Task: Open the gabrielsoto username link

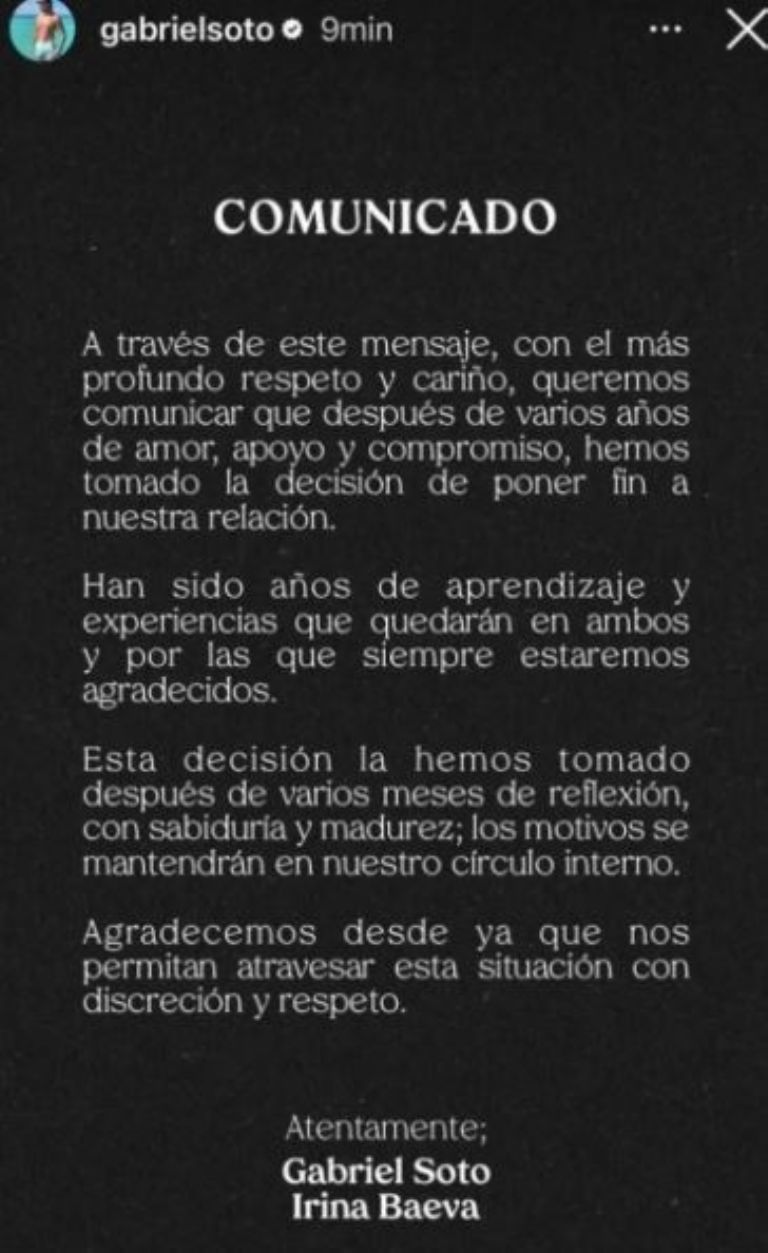Action: 186,30
